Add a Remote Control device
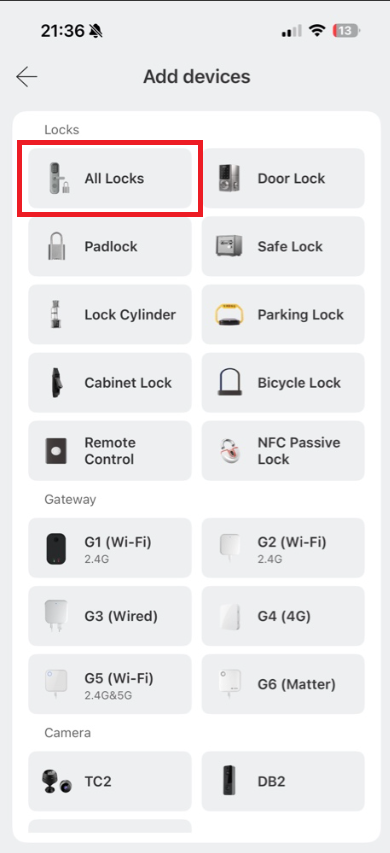 click(110, 450)
